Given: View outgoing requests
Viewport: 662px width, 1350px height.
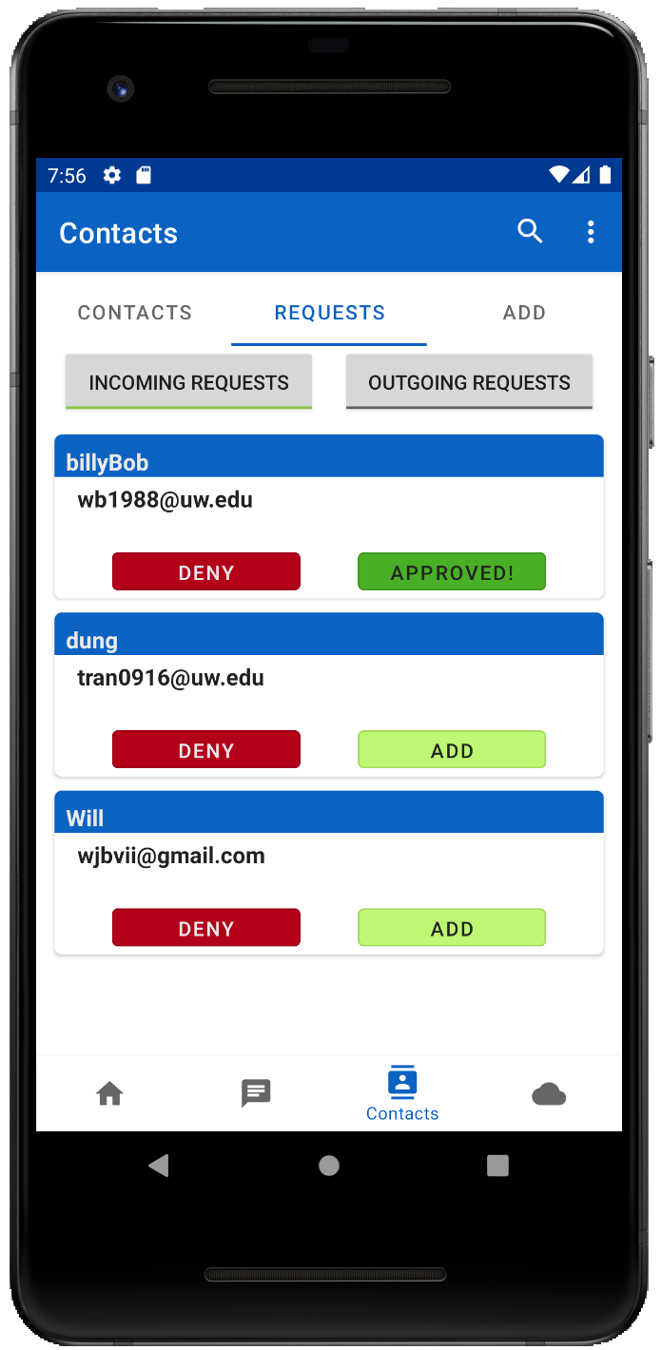Looking at the screenshot, I should pyautogui.click(x=469, y=382).
